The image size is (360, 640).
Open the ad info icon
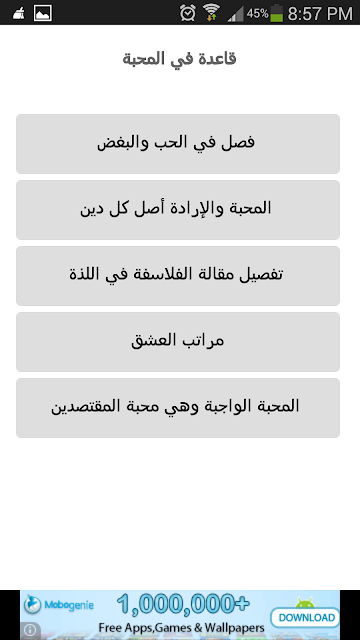point(29,631)
